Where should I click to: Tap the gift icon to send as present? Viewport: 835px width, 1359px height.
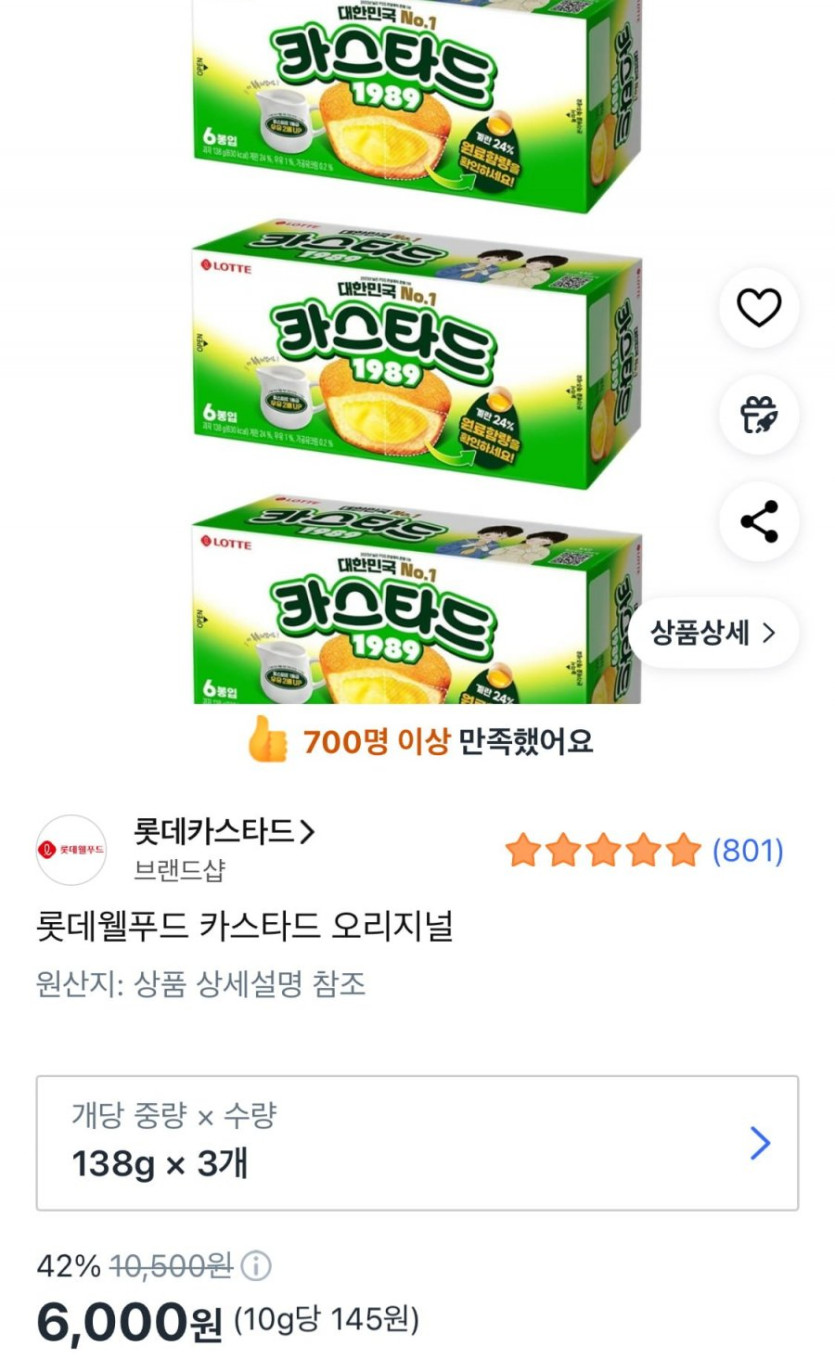(758, 415)
